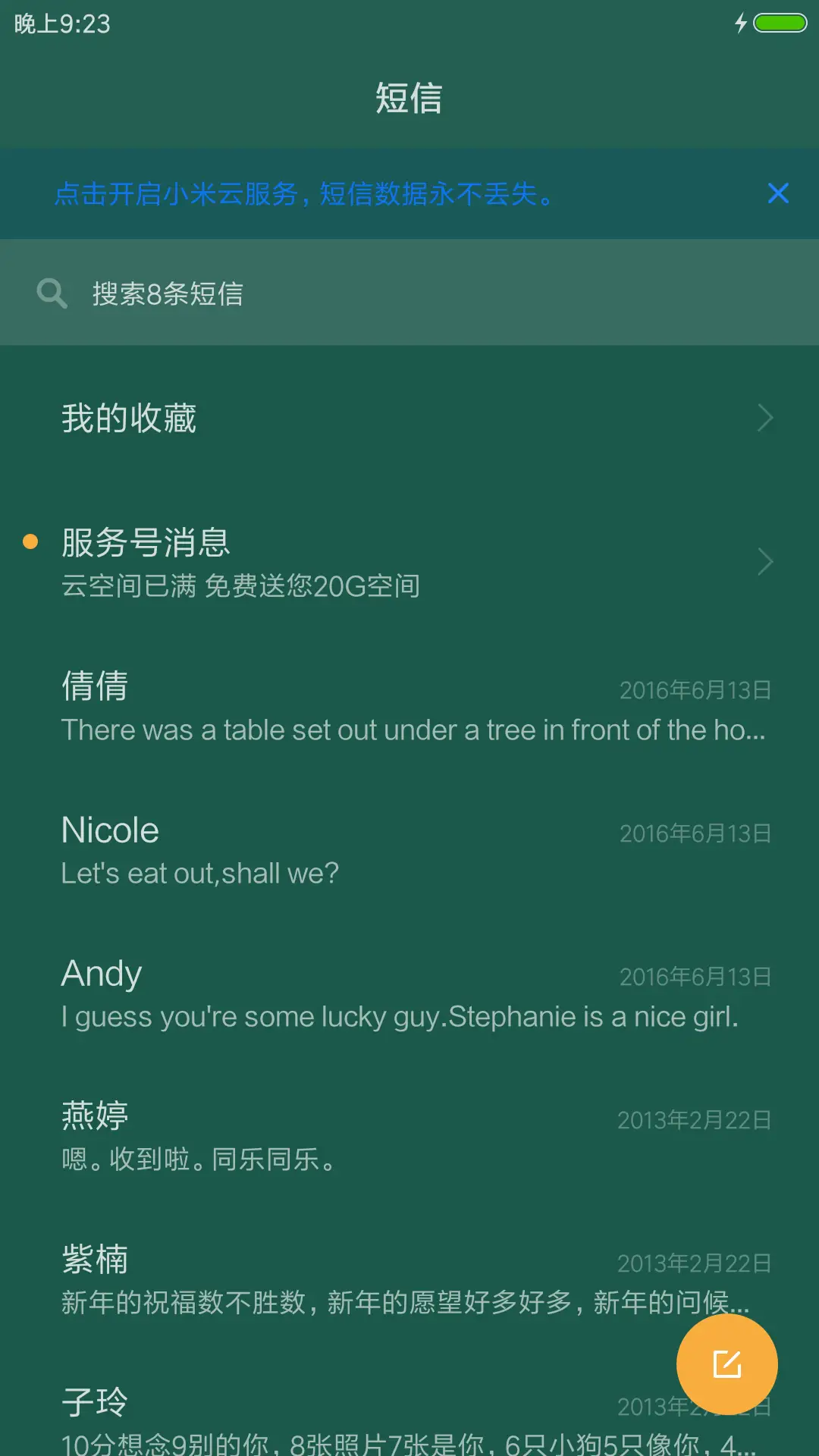Tap the yellow compose new message icon
The width and height of the screenshot is (819, 1456).
point(726,1363)
